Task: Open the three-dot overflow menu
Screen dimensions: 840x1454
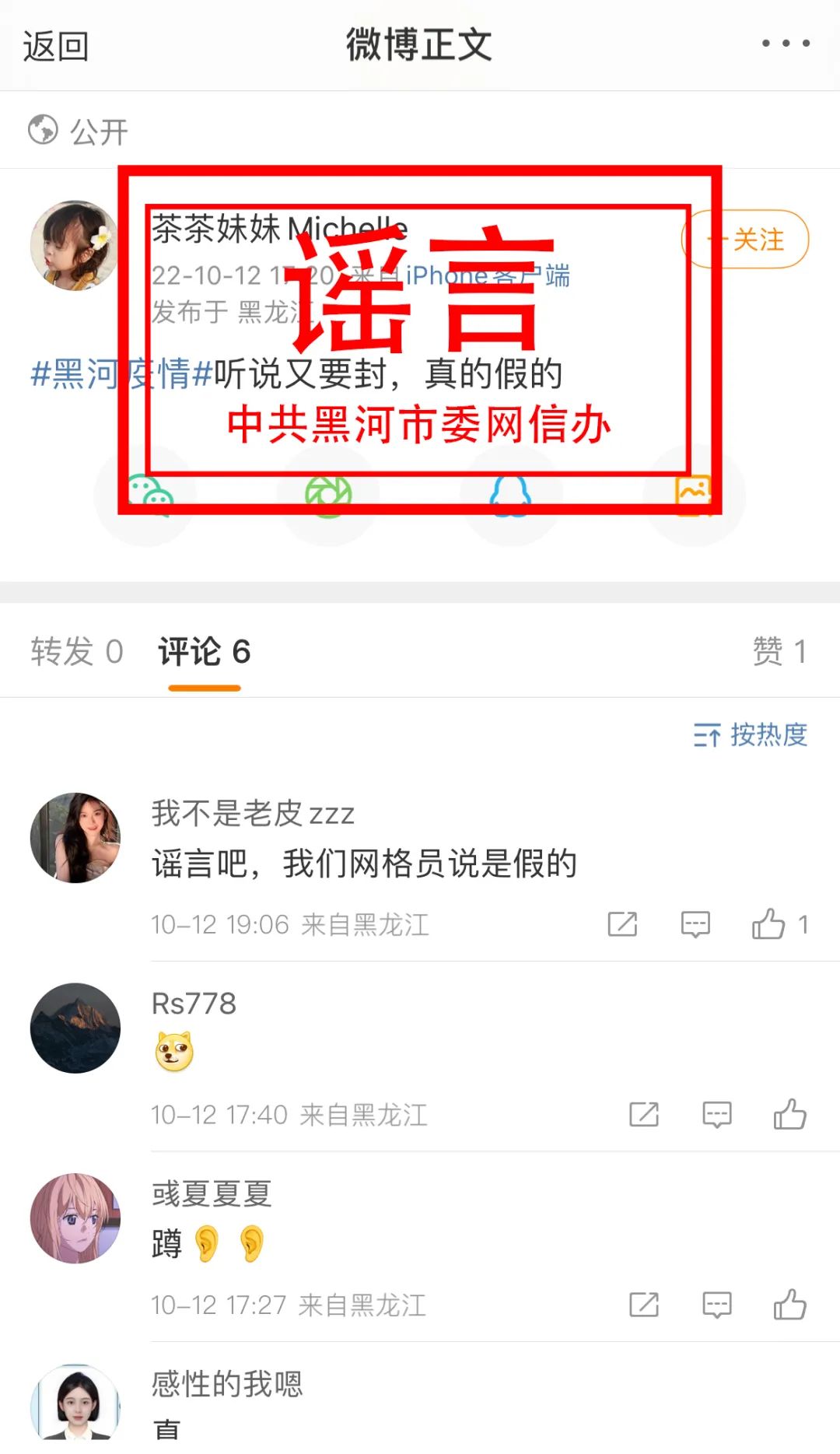Action: [x=786, y=44]
